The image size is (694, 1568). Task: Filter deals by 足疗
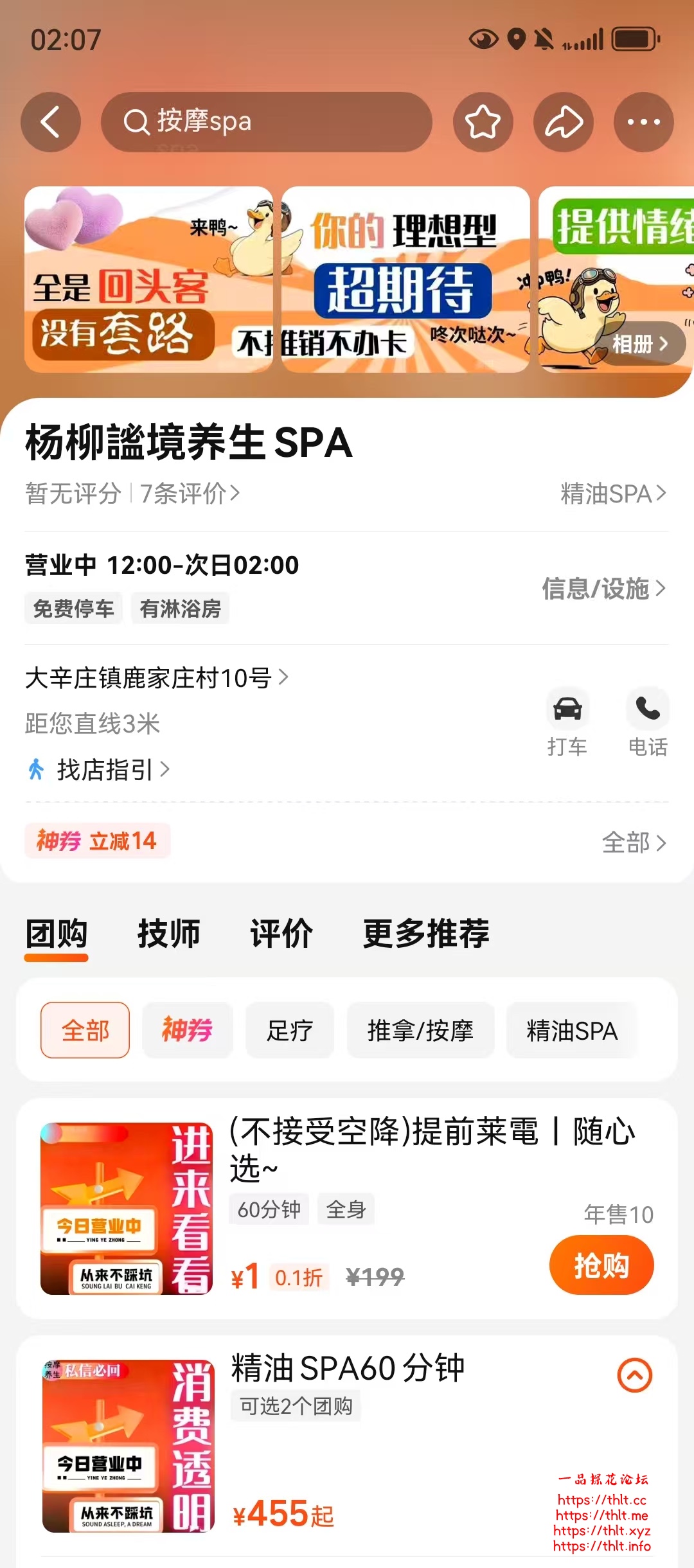290,1030
